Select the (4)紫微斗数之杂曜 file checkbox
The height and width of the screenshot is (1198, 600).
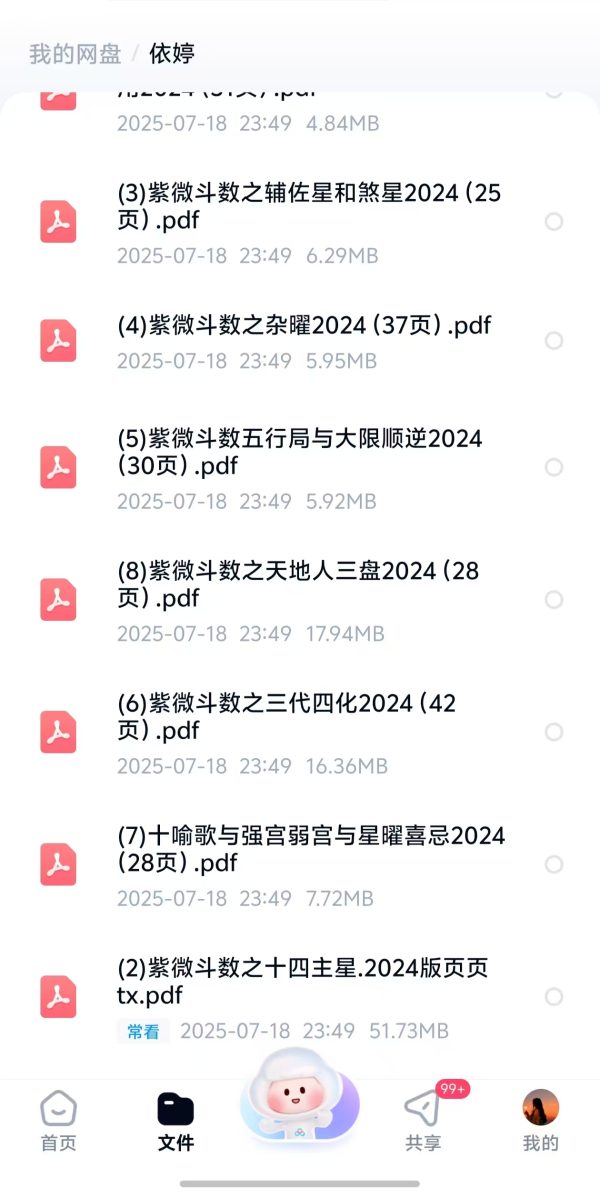pos(554,341)
